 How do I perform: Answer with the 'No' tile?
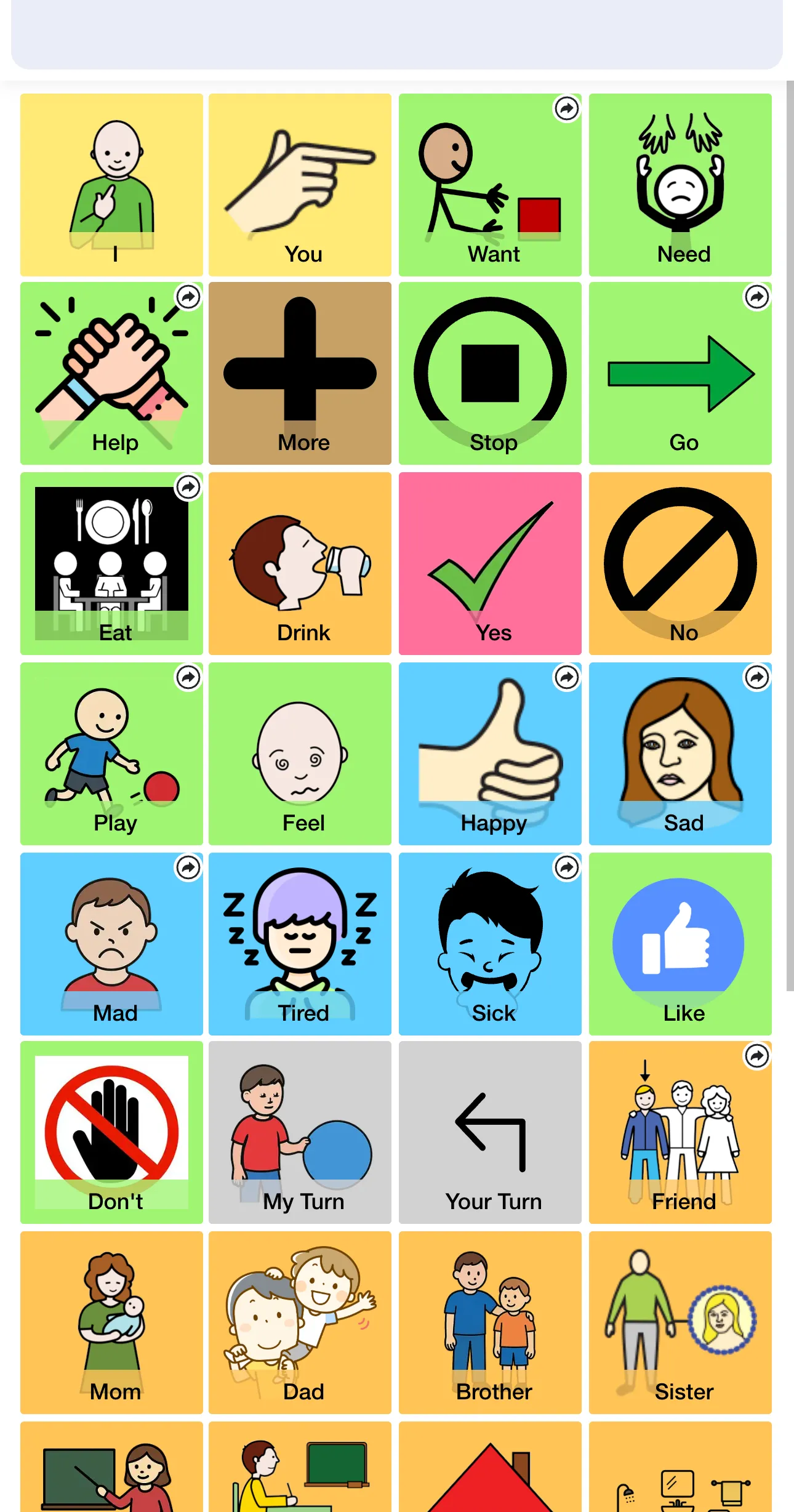coord(680,563)
